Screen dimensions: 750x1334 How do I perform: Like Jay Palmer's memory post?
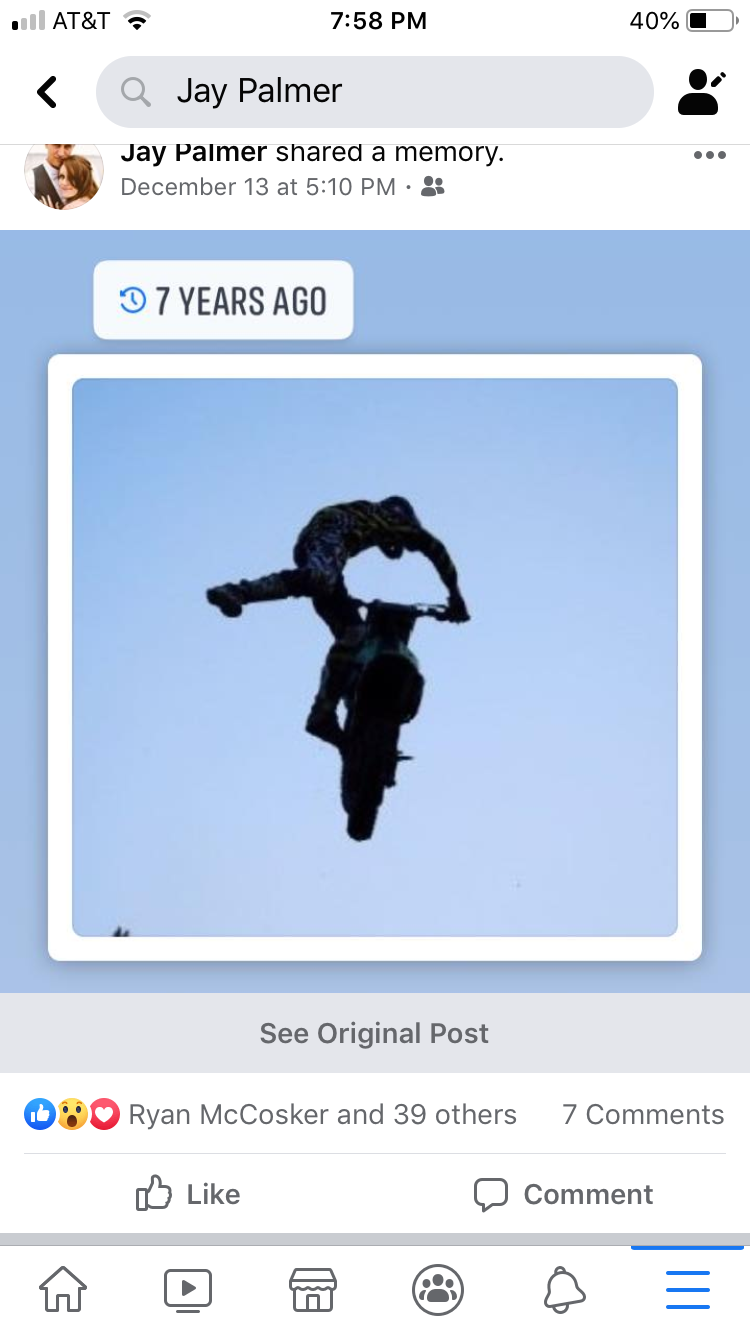pyautogui.click(x=188, y=1194)
